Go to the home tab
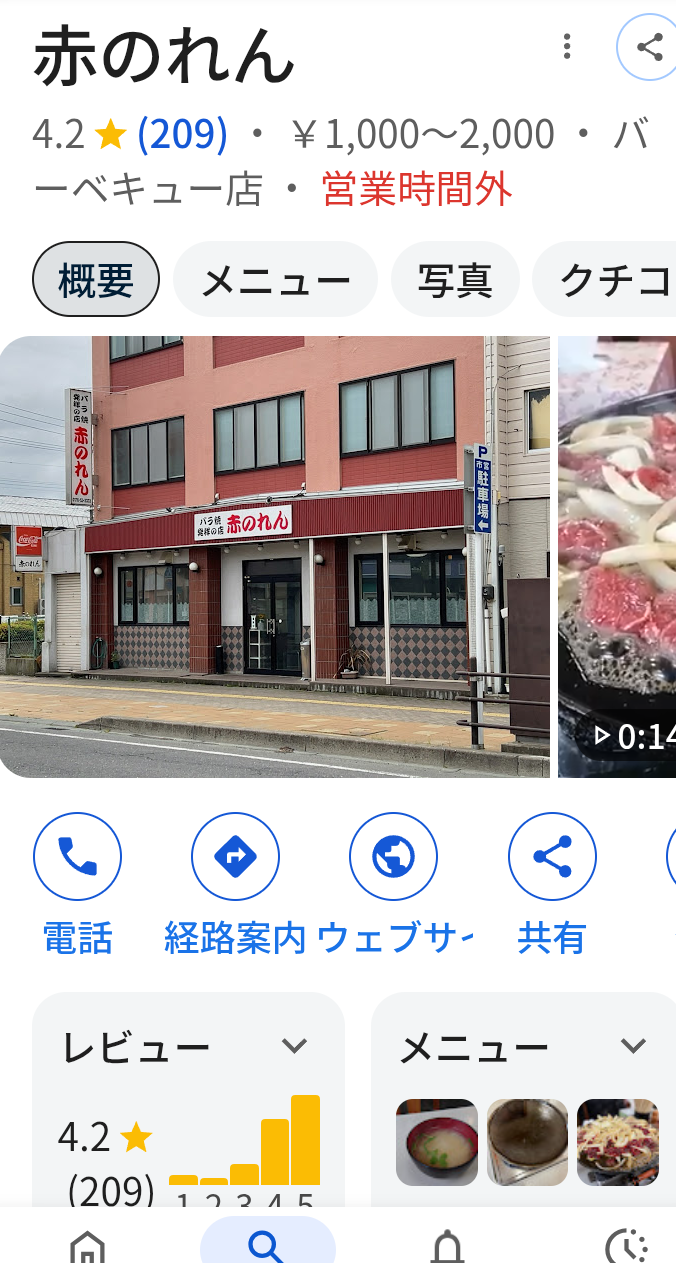Viewport: 676px width, 1263px height. click(x=87, y=1246)
